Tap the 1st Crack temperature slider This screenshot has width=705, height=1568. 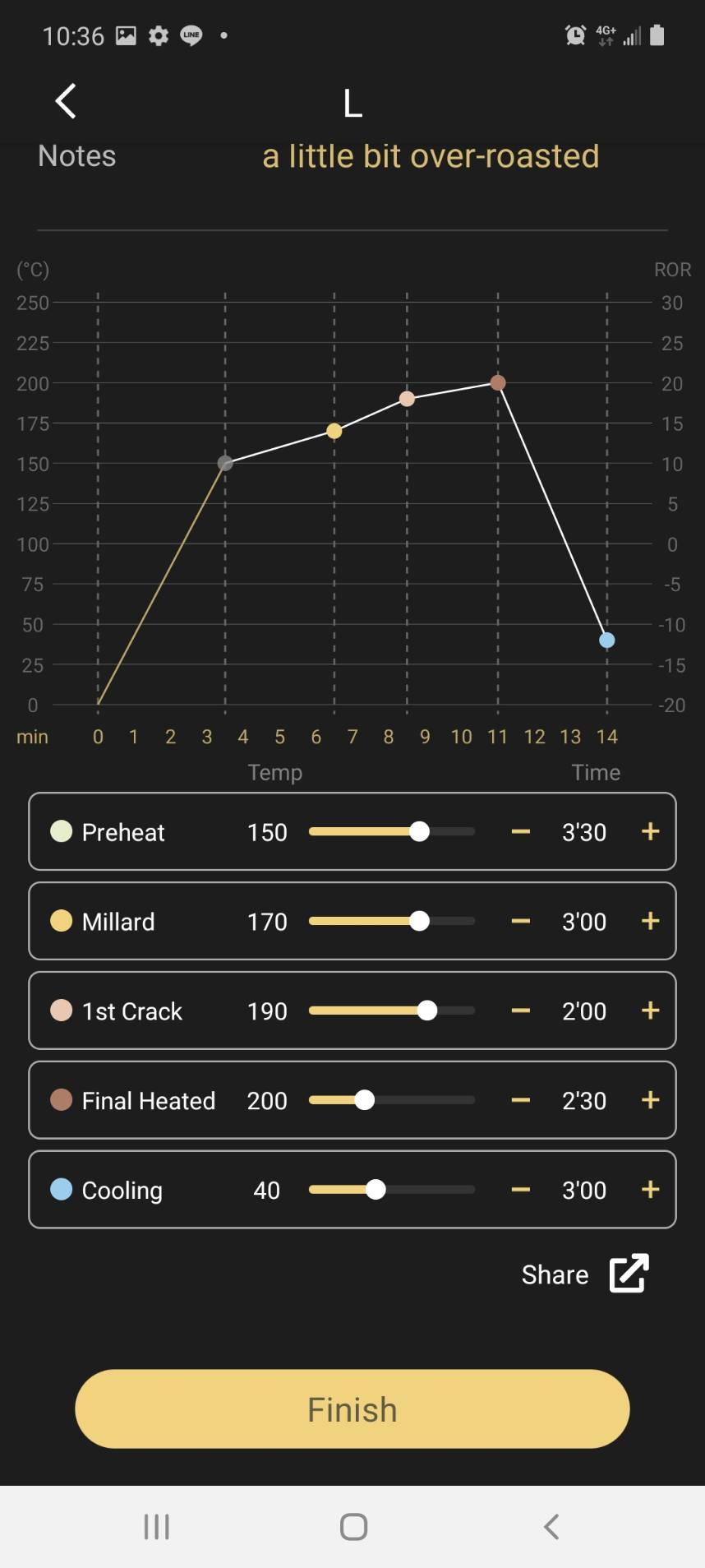[x=392, y=1011]
